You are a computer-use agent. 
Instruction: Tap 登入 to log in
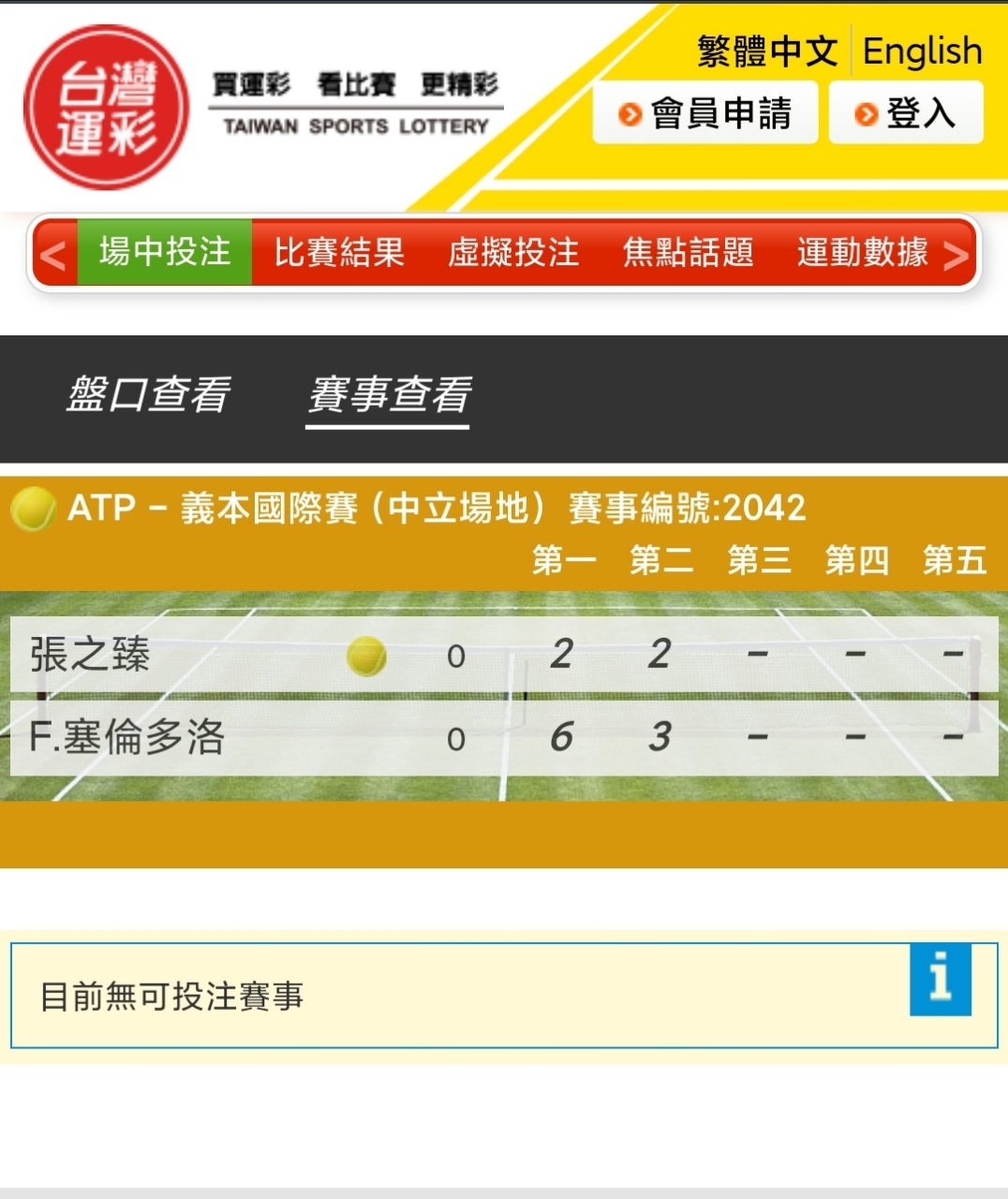coord(906,113)
